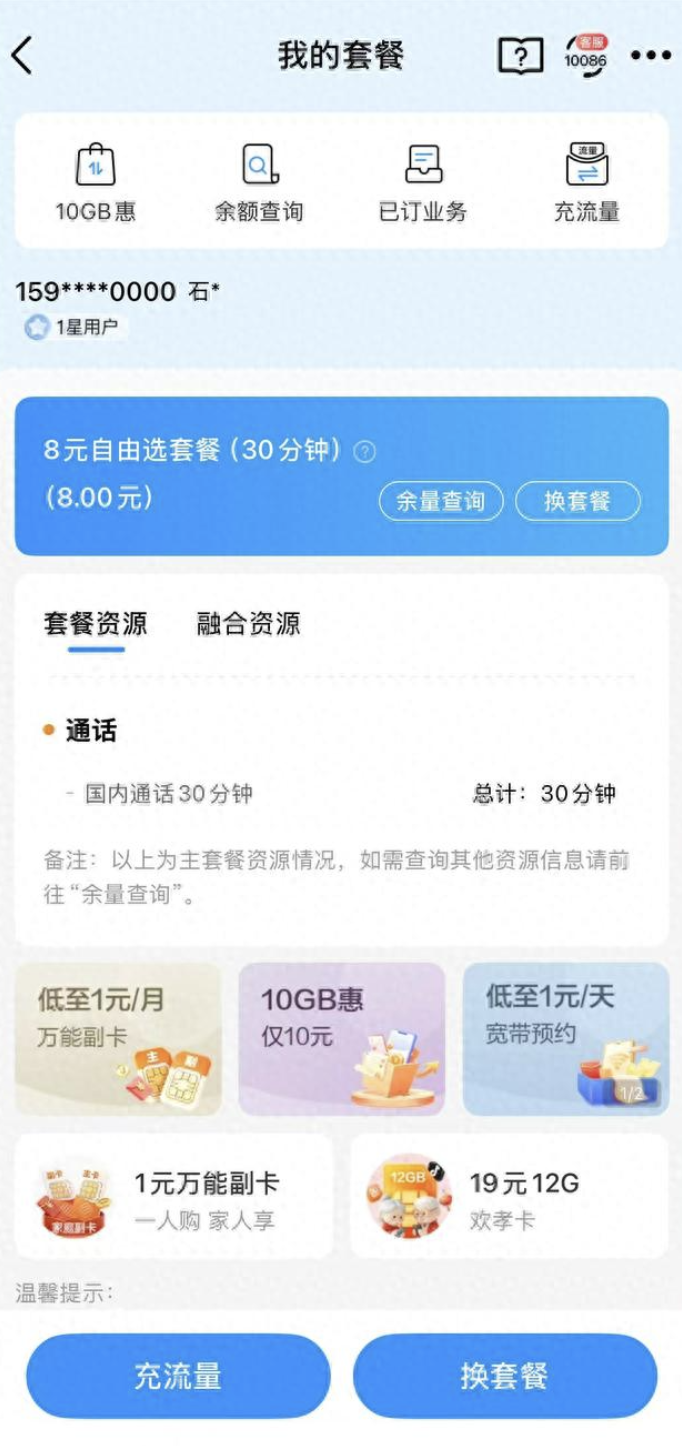Open the 低至1元/月 万能副卡 banner
The width and height of the screenshot is (682, 1446).
(x=118, y=1039)
